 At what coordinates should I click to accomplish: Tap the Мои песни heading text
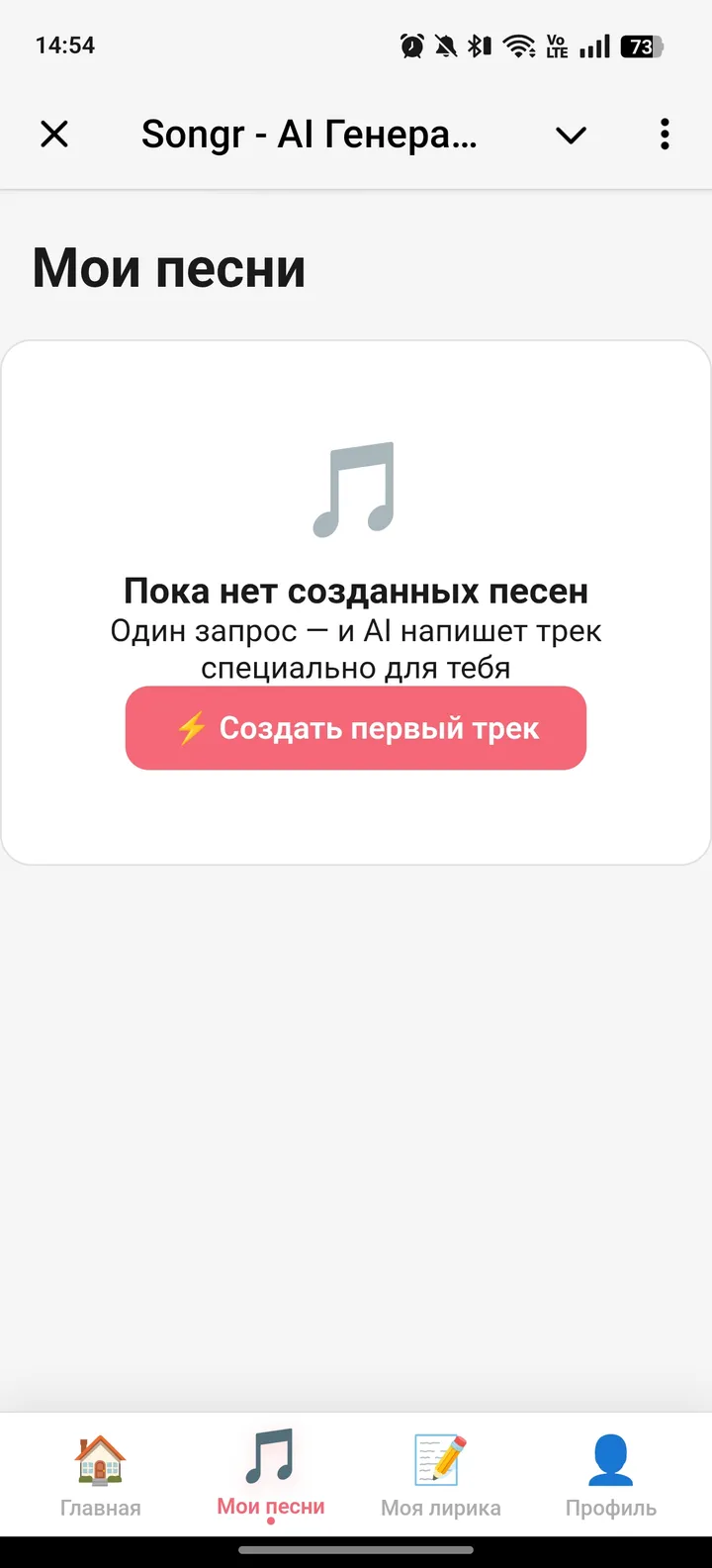pos(169,266)
